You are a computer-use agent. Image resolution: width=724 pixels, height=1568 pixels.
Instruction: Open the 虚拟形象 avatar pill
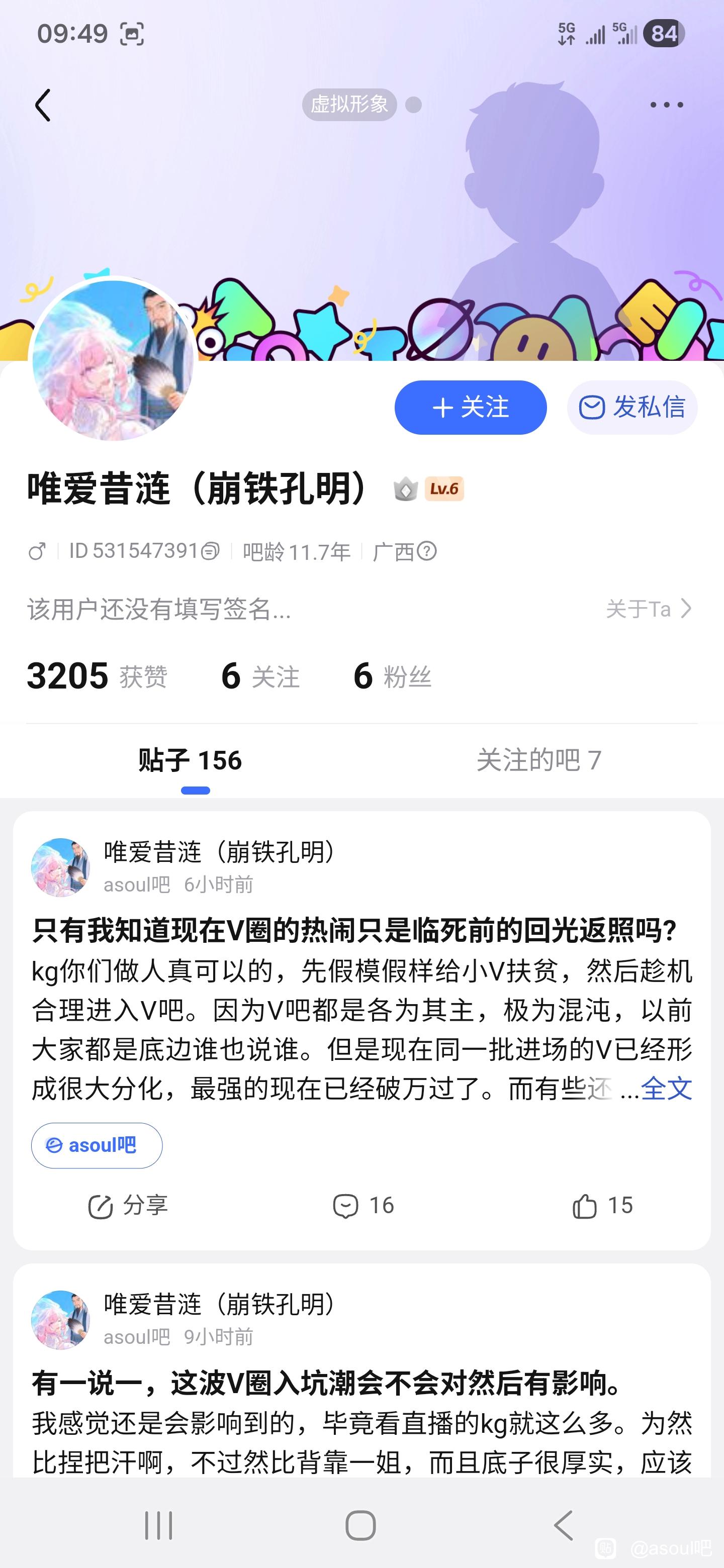(349, 105)
